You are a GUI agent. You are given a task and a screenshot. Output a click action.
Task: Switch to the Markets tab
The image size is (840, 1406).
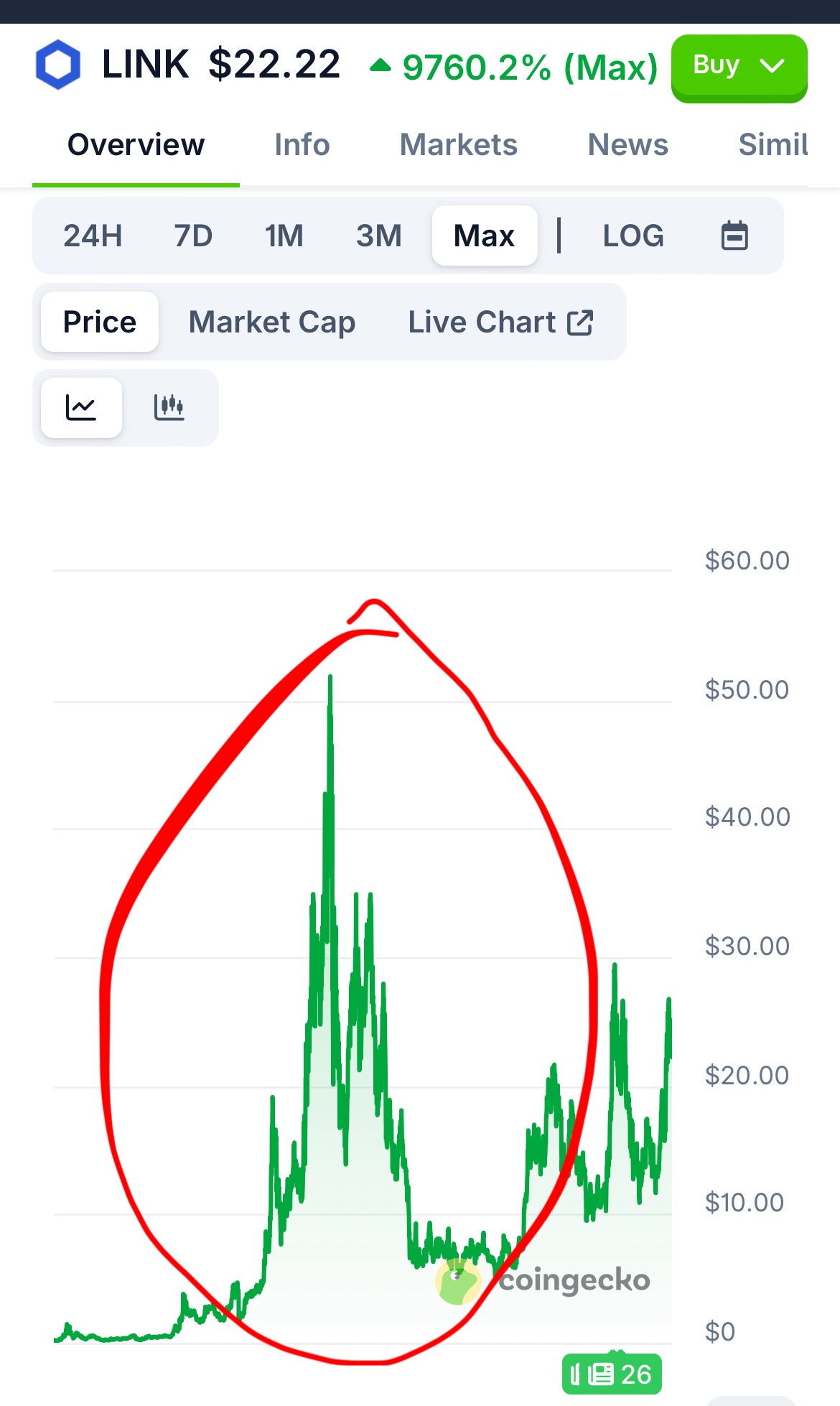pyautogui.click(x=458, y=145)
